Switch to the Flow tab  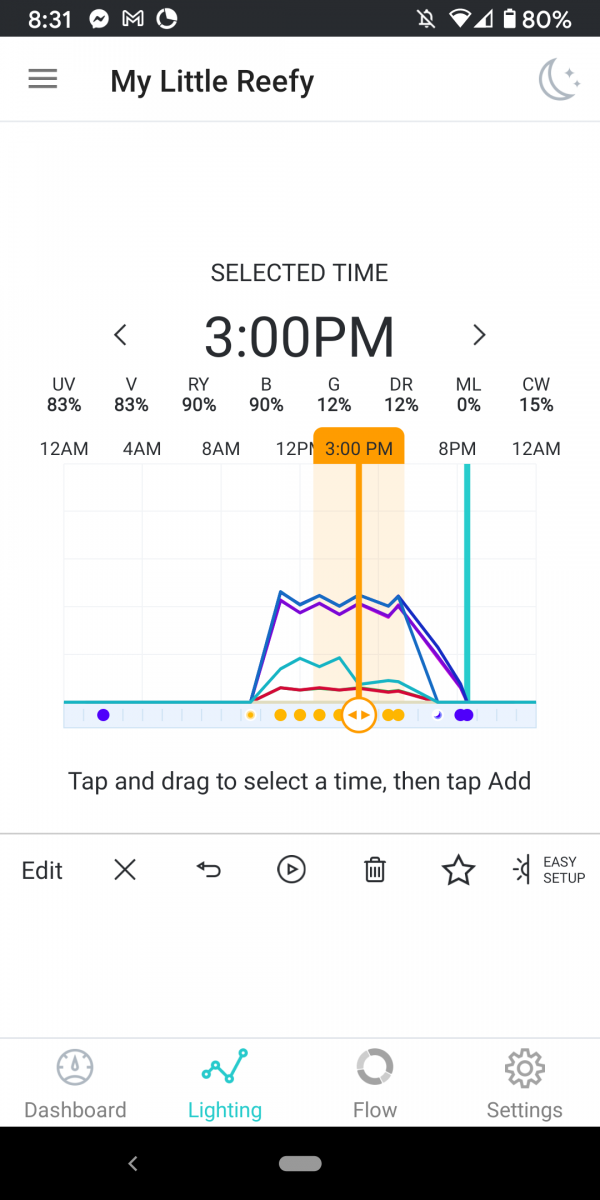[x=375, y=1083]
